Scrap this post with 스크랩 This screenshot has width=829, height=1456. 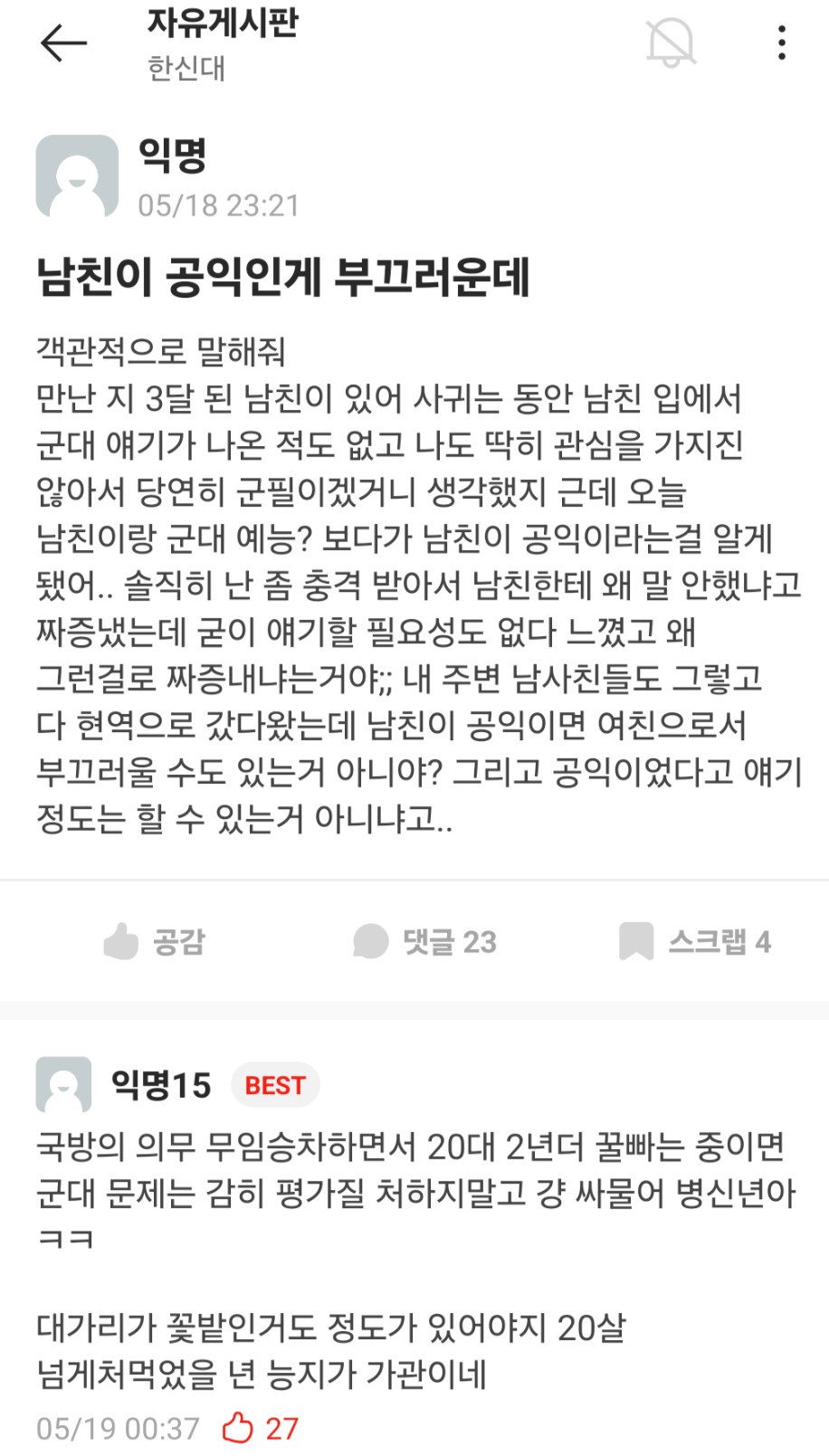point(695,942)
